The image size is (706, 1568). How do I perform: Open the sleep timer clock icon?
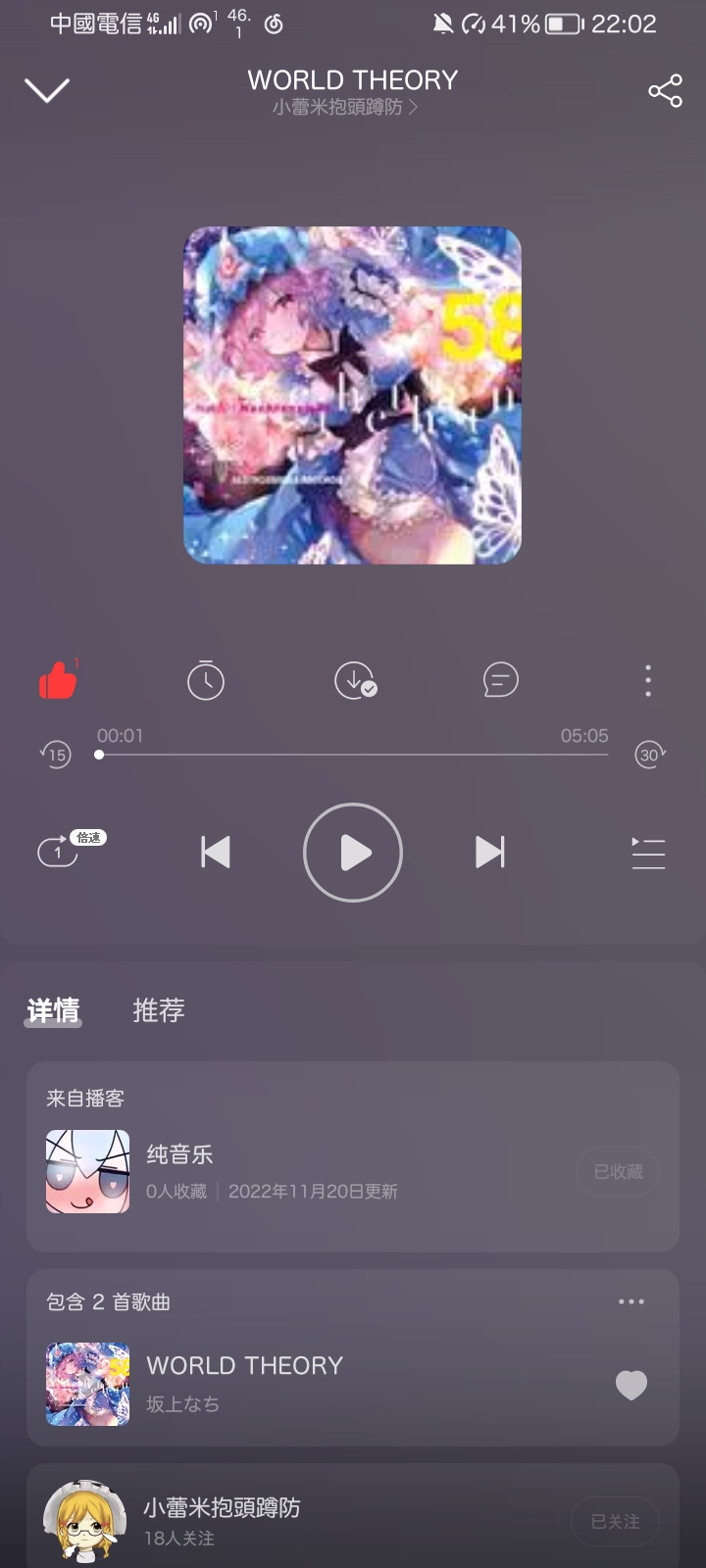206,680
